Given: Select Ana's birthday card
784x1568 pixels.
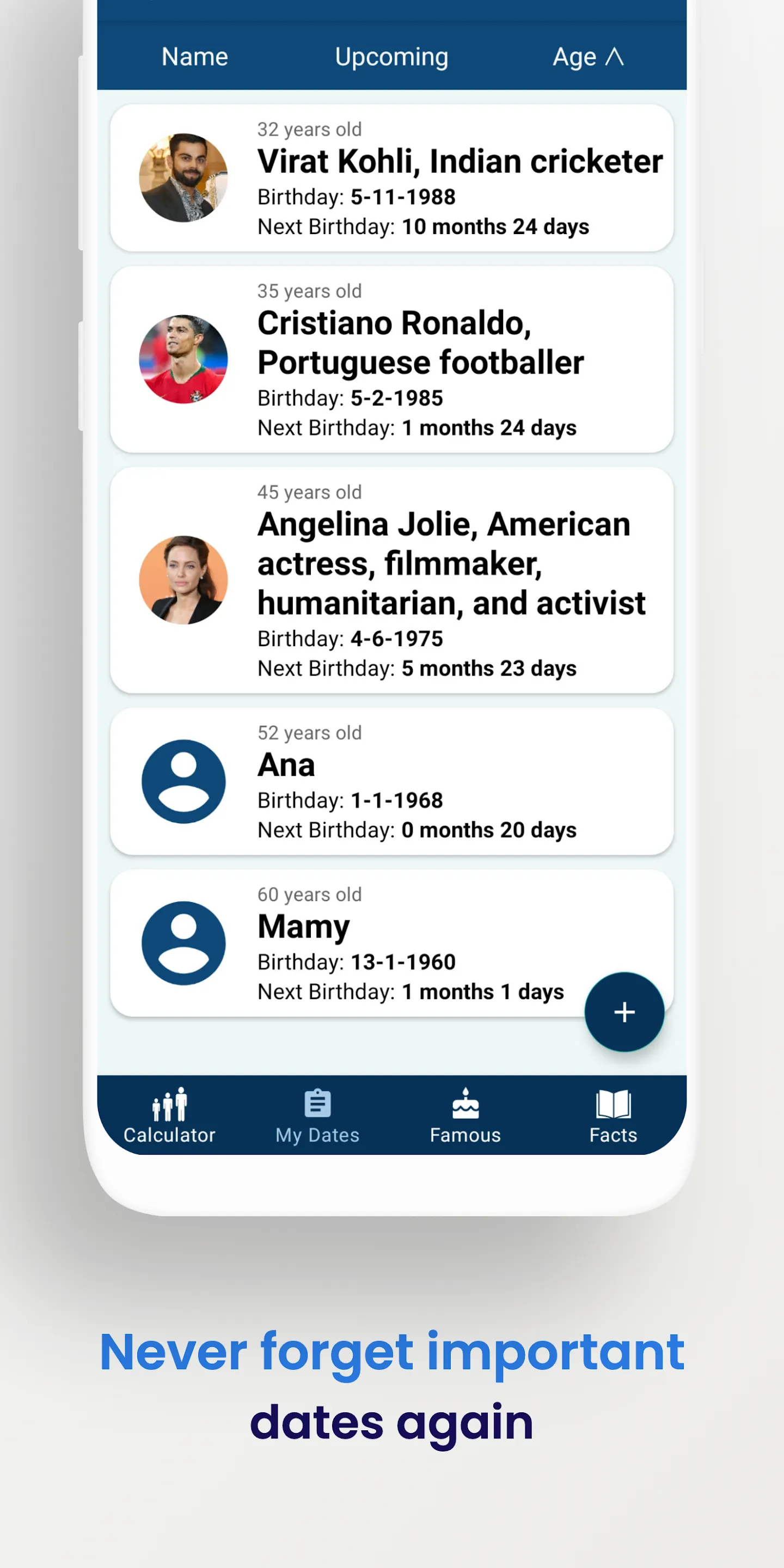Looking at the screenshot, I should click(391, 782).
